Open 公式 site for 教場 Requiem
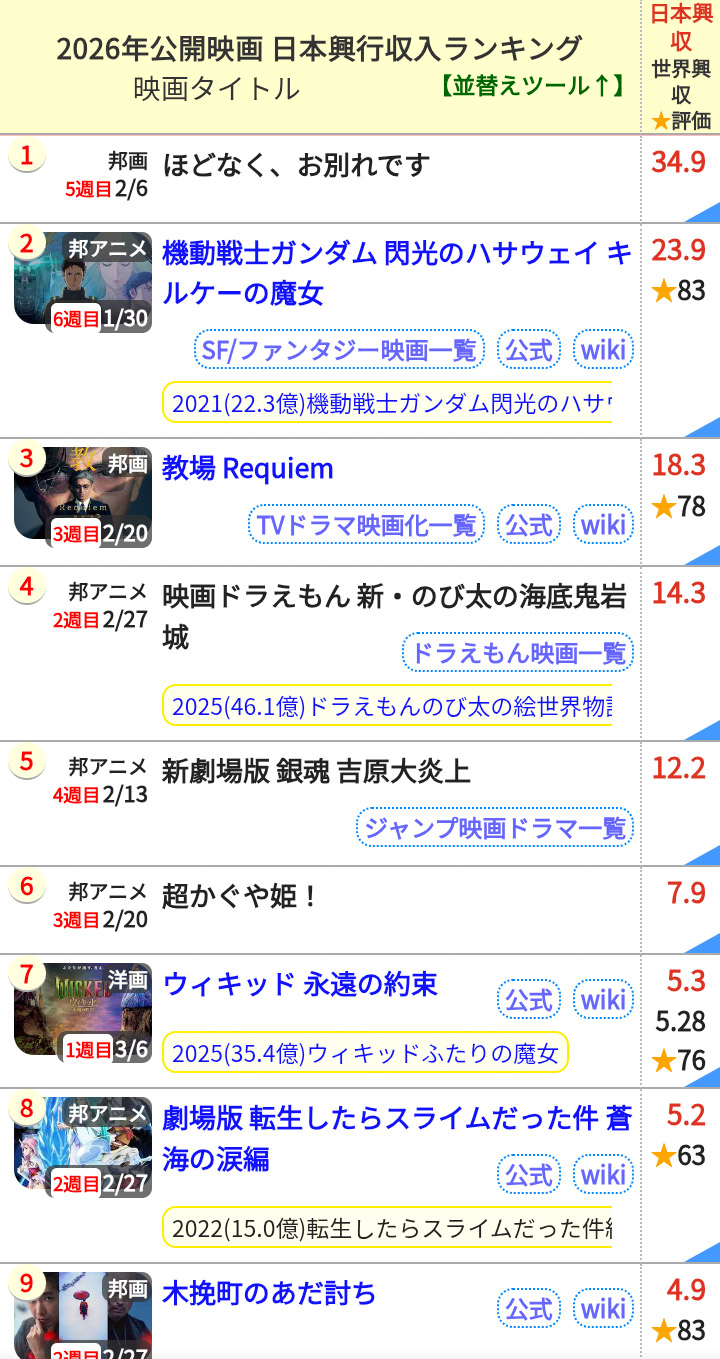Viewport: 720px width, 1359px height. coord(528,524)
